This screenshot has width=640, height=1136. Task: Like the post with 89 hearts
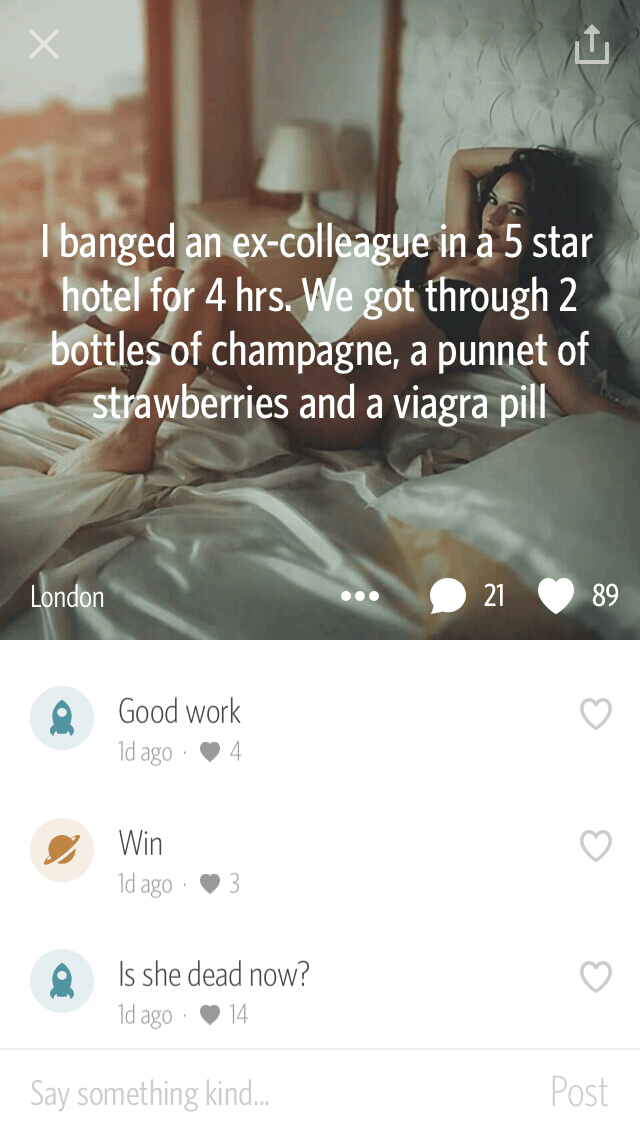(556, 596)
